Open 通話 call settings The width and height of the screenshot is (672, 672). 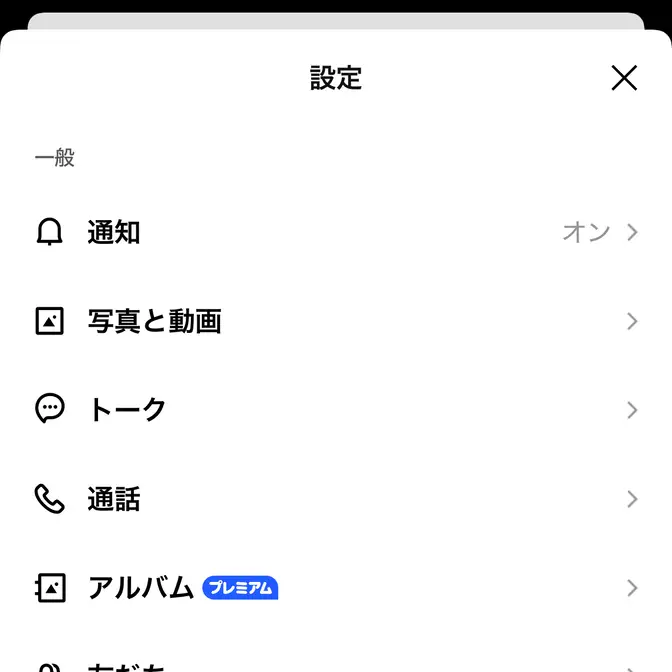click(x=336, y=499)
